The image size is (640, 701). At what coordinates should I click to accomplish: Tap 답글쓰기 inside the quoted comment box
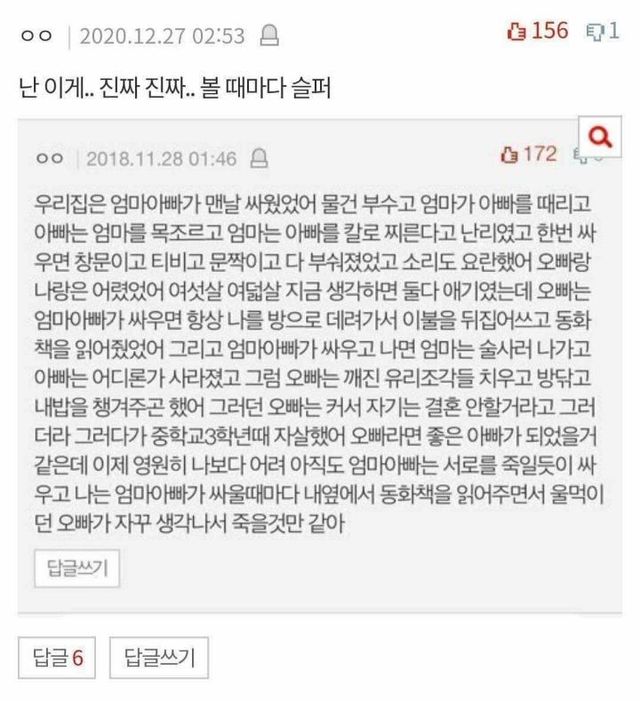[77, 570]
